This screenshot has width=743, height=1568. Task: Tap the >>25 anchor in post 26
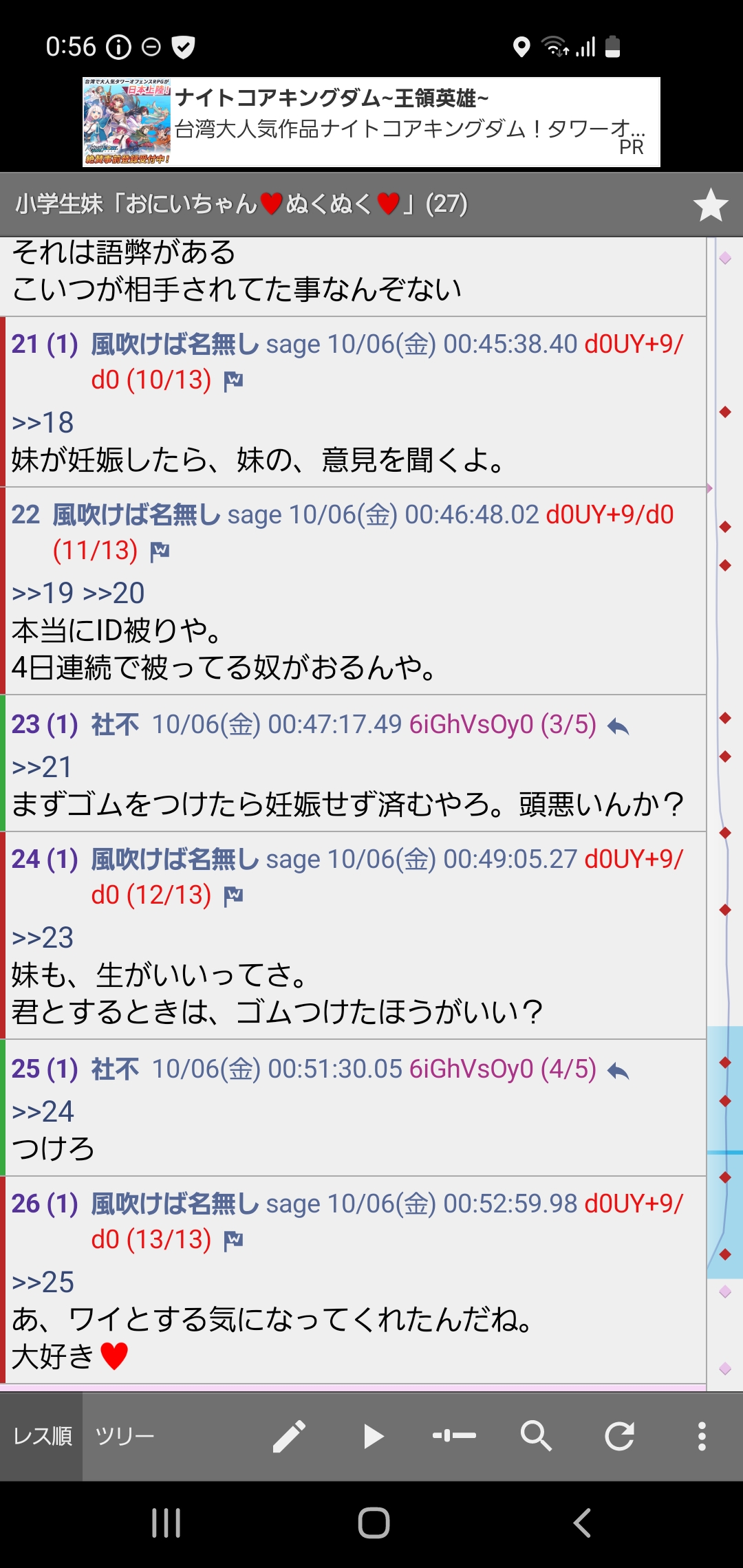point(43,1283)
